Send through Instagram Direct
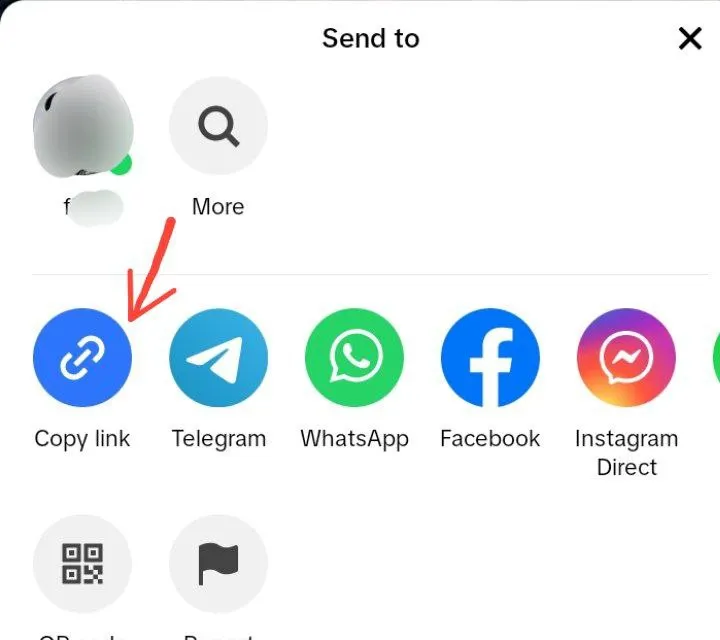Viewport: 720px width, 640px height. [x=626, y=358]
